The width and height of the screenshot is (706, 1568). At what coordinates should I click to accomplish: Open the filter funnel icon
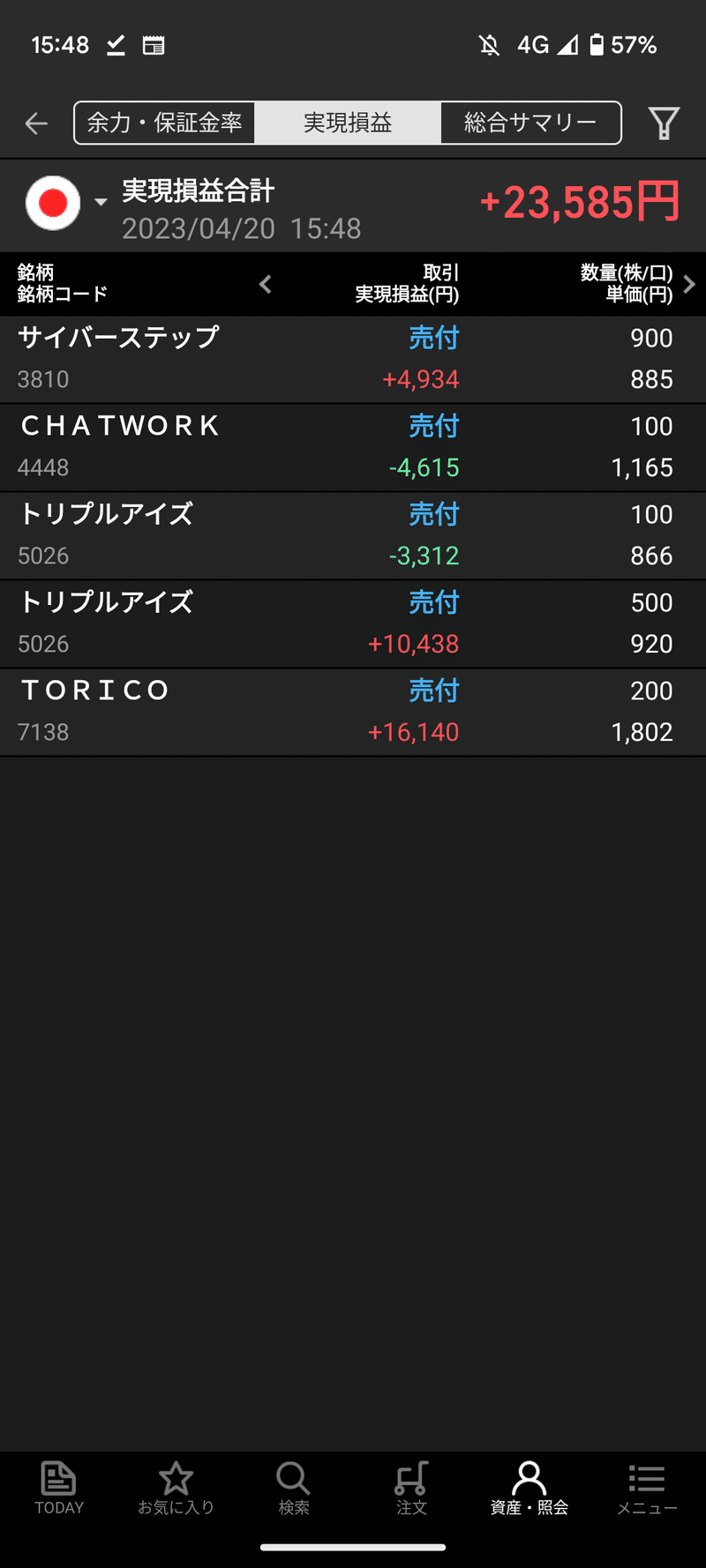[664, 123]
